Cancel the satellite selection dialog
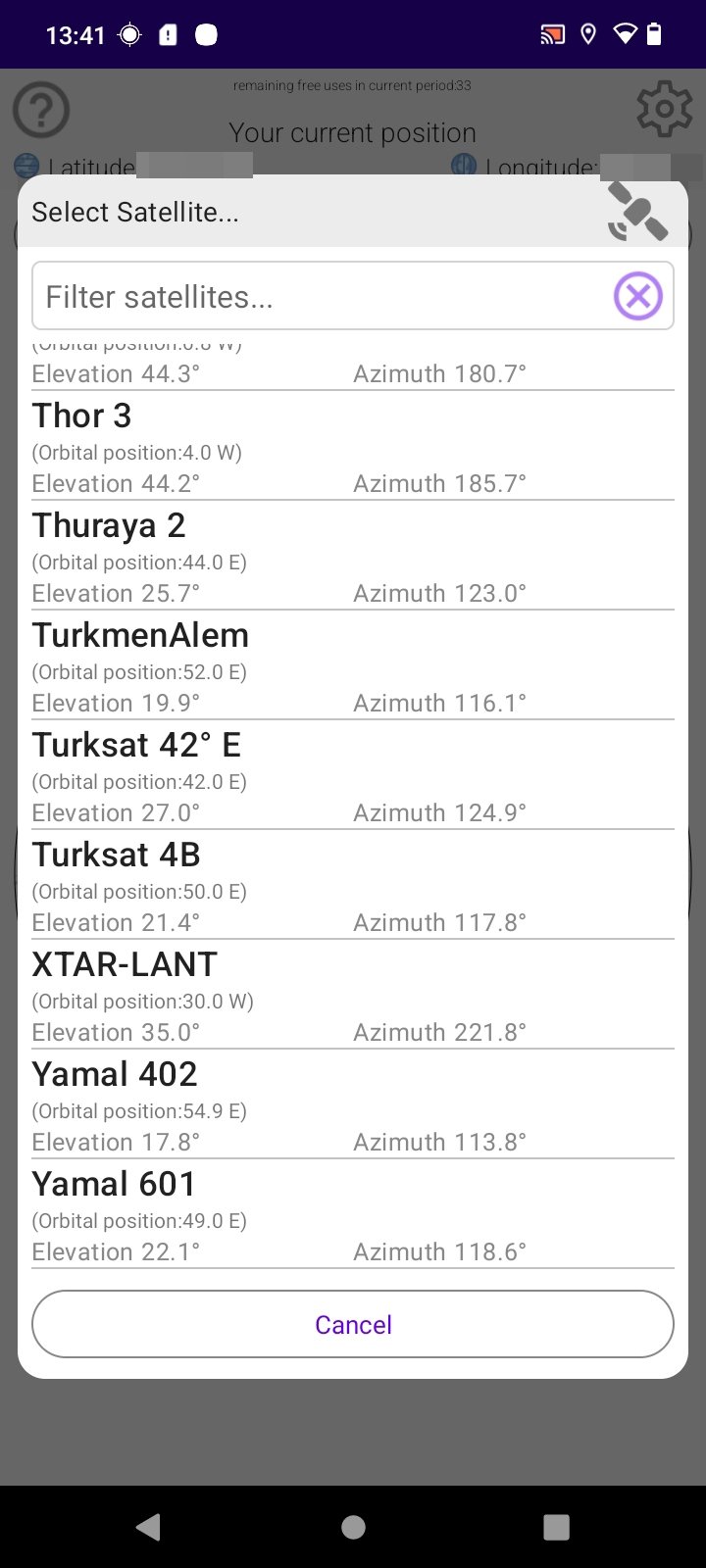Image resolution: width=706 pixels, height=1568 pixels. pos(353,1324)
